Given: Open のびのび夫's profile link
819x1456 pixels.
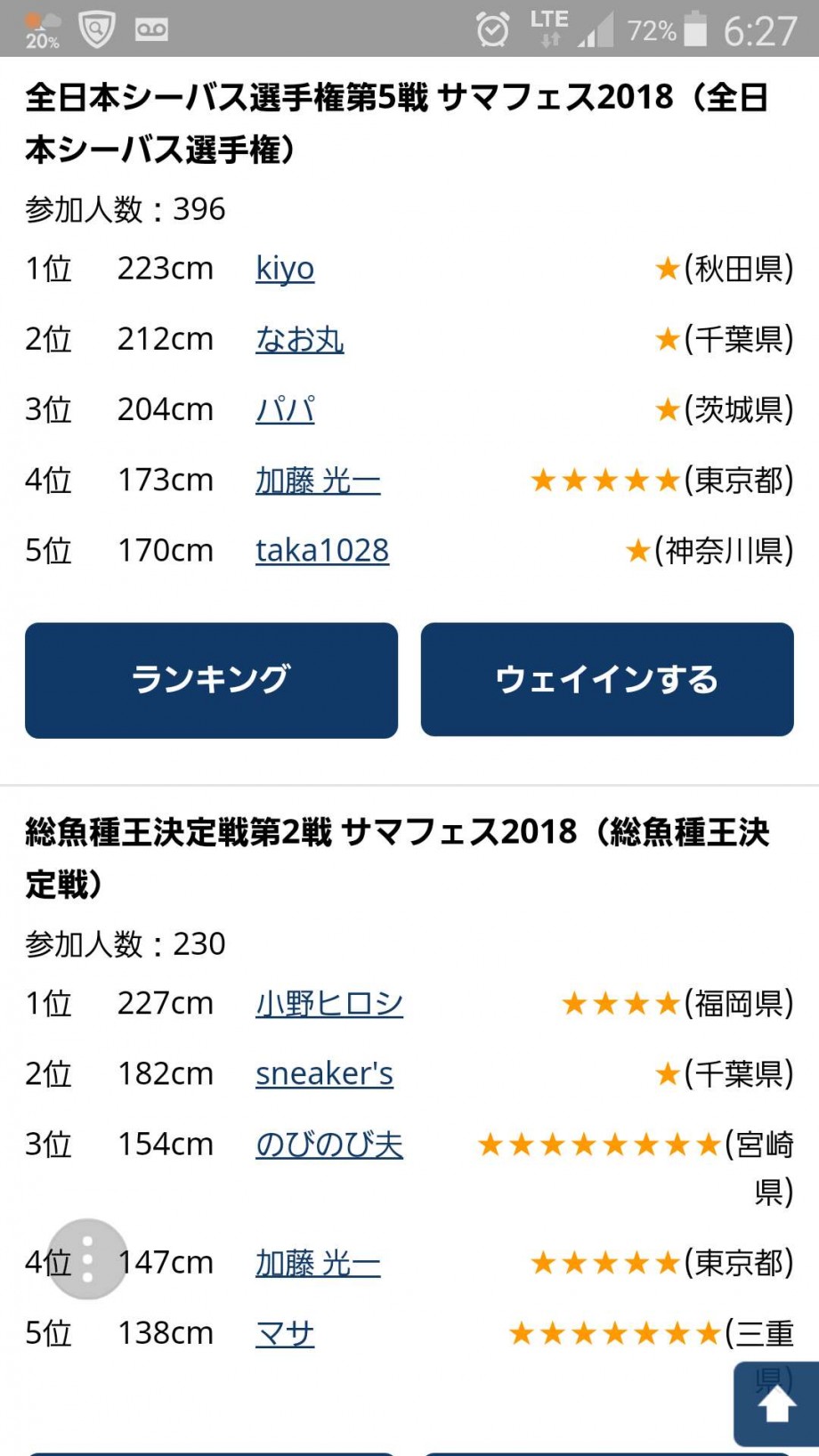Looking at the screenshot, I should 329,1145.
